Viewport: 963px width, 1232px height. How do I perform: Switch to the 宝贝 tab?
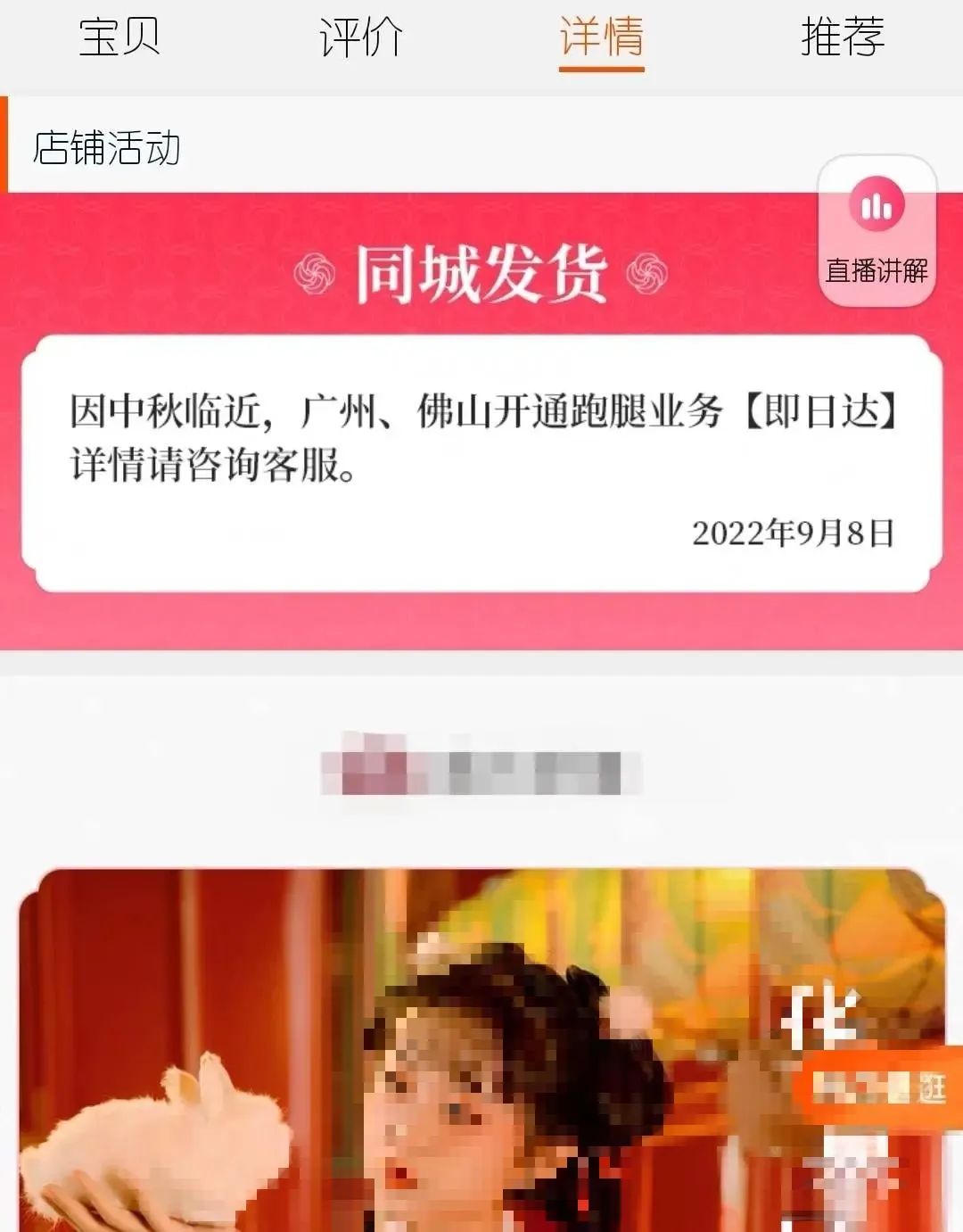coord(119,37)
